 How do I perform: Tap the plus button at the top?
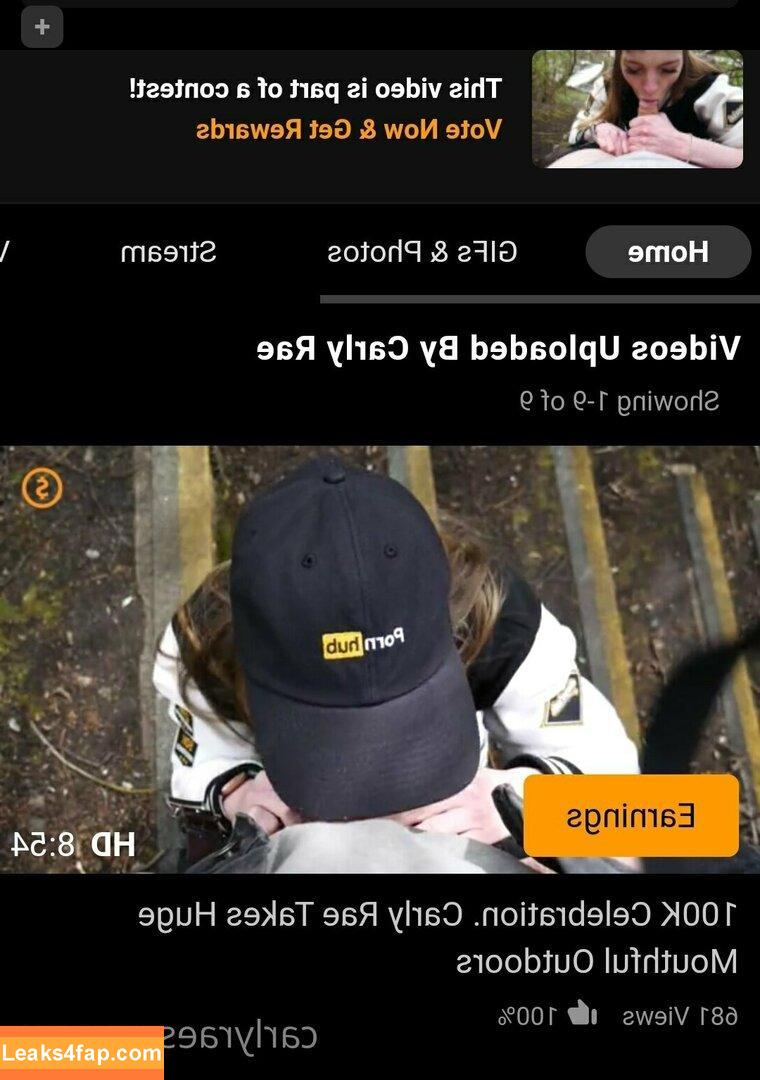[42, 27]
